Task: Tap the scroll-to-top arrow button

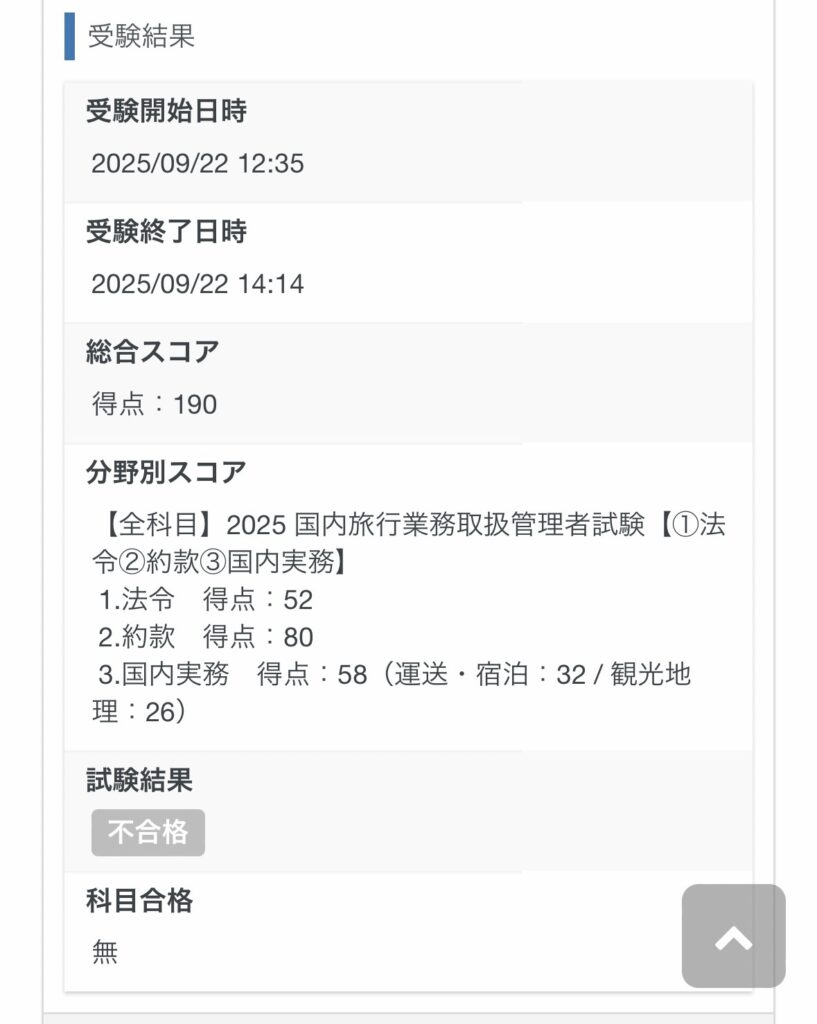Action: click(x=733, y=936)
